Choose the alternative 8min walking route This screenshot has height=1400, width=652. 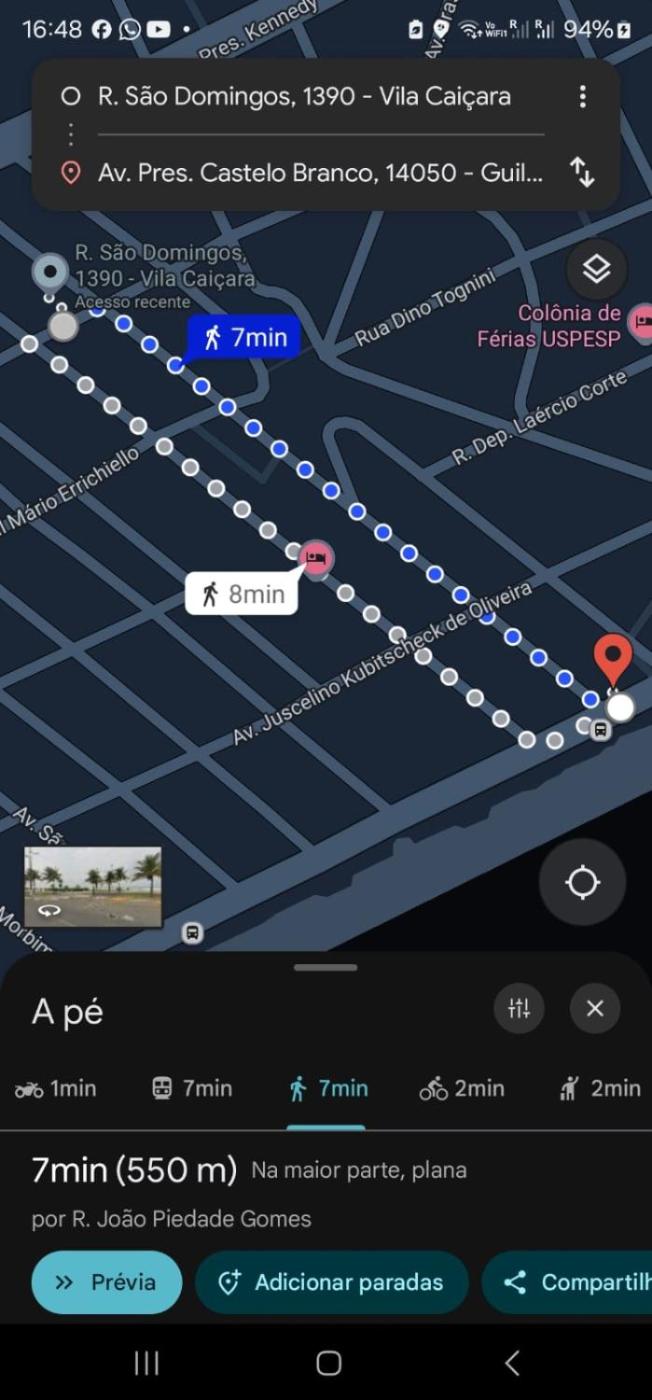click(x=242, y=595)
